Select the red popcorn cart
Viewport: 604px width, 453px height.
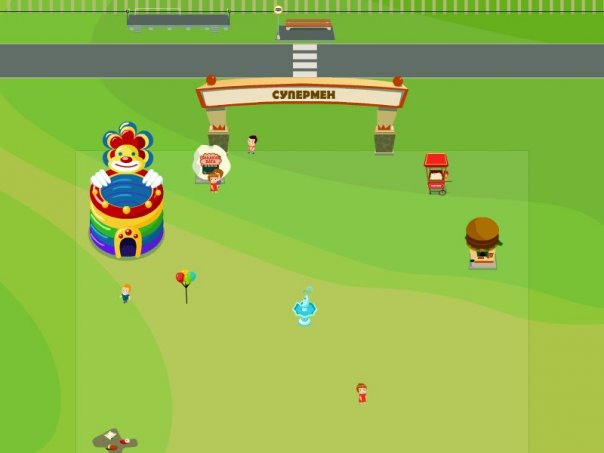(436, 173)
